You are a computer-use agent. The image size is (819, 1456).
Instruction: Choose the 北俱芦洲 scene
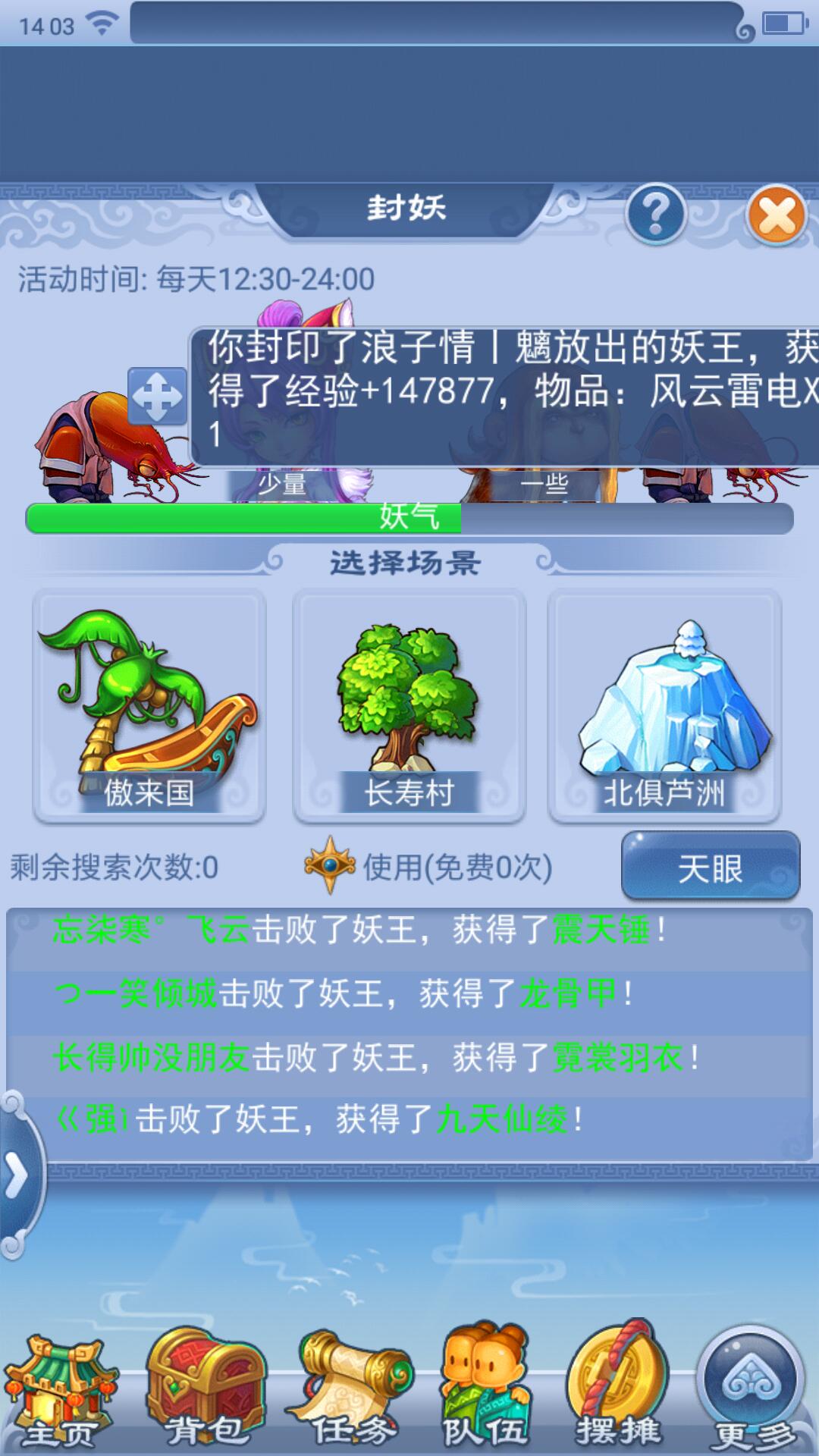(664, 706)
